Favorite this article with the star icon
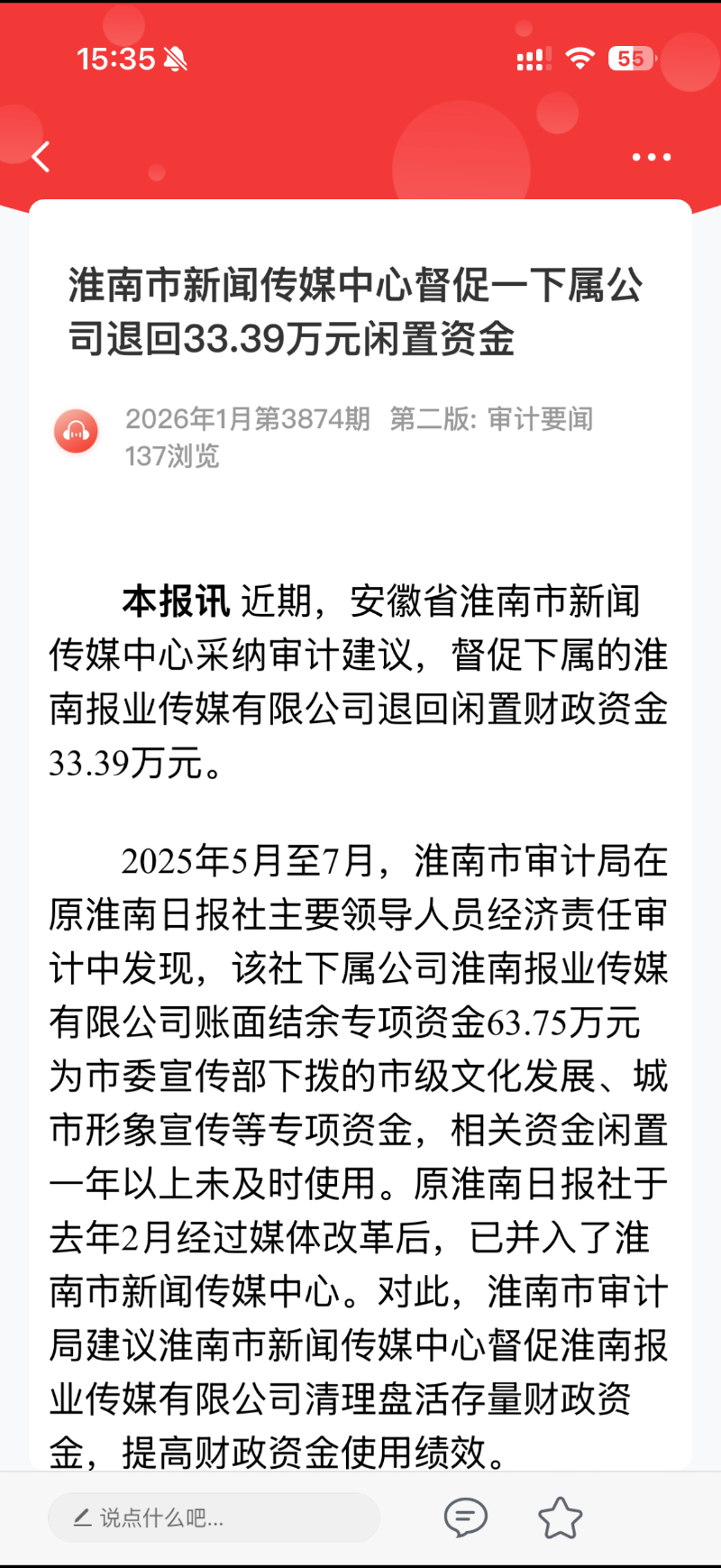Screen dimensions: 721x1568 pyautogui.click(x=560, y=1518)
